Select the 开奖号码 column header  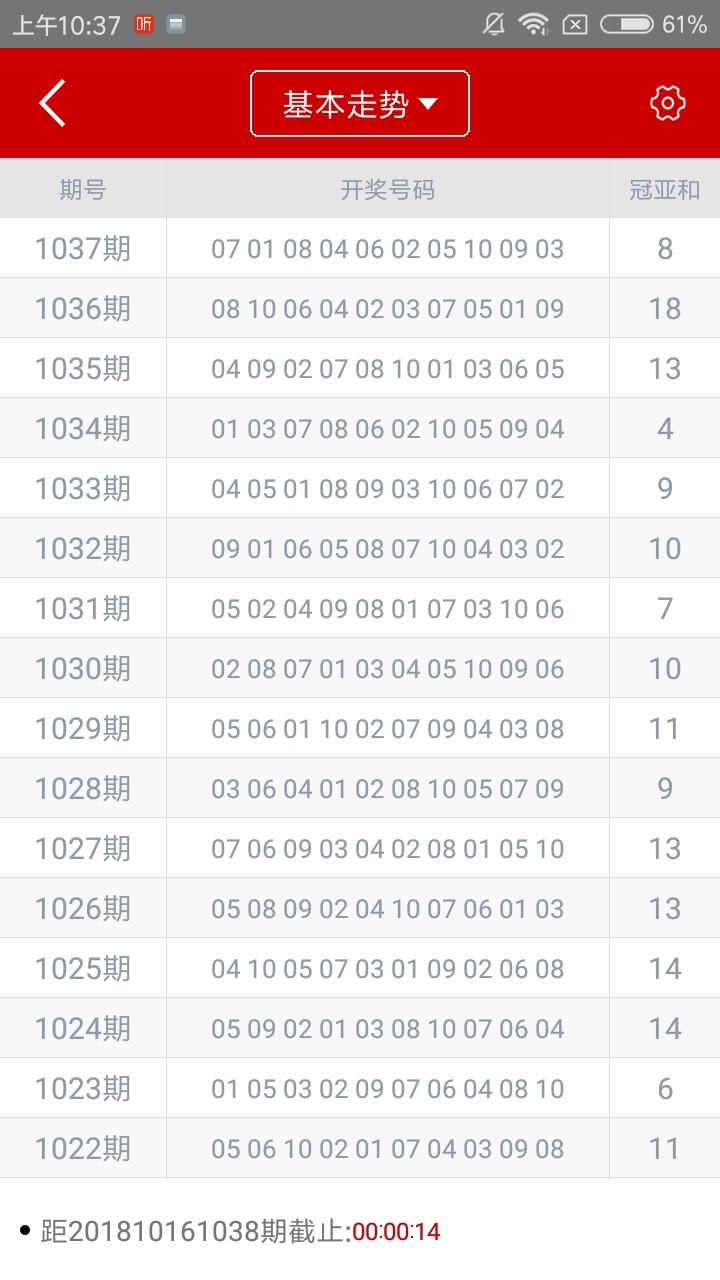point(388,189)
